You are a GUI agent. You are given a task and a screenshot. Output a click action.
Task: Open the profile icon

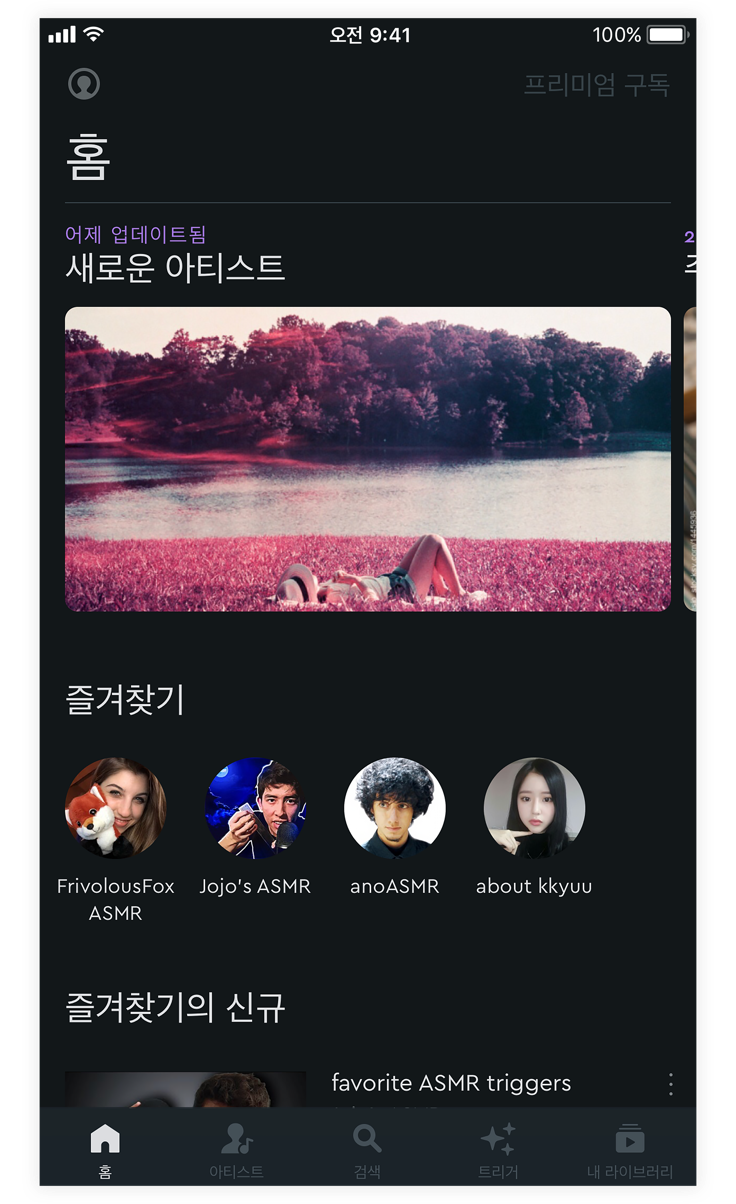[84, 84]
